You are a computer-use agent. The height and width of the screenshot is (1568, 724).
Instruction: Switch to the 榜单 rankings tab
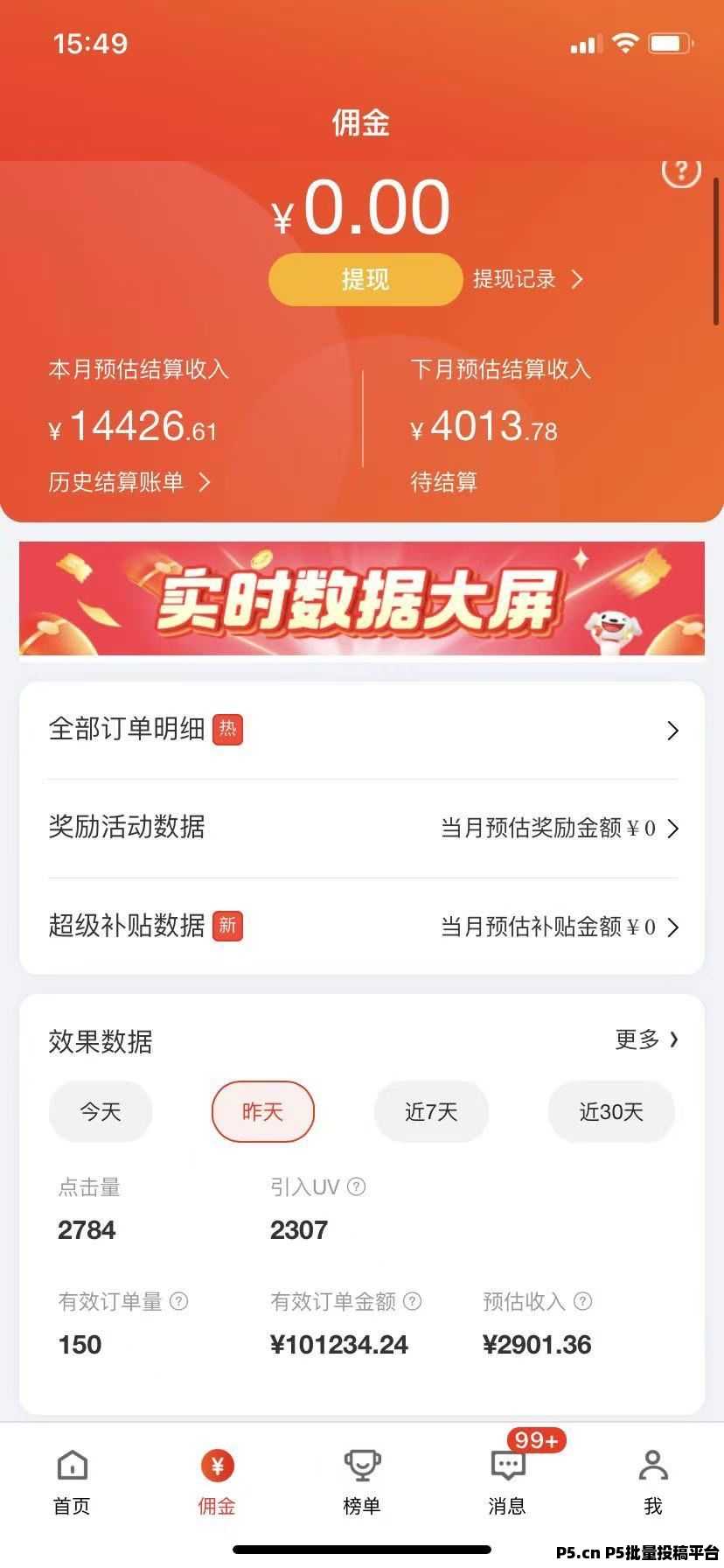pos(362,1481)
